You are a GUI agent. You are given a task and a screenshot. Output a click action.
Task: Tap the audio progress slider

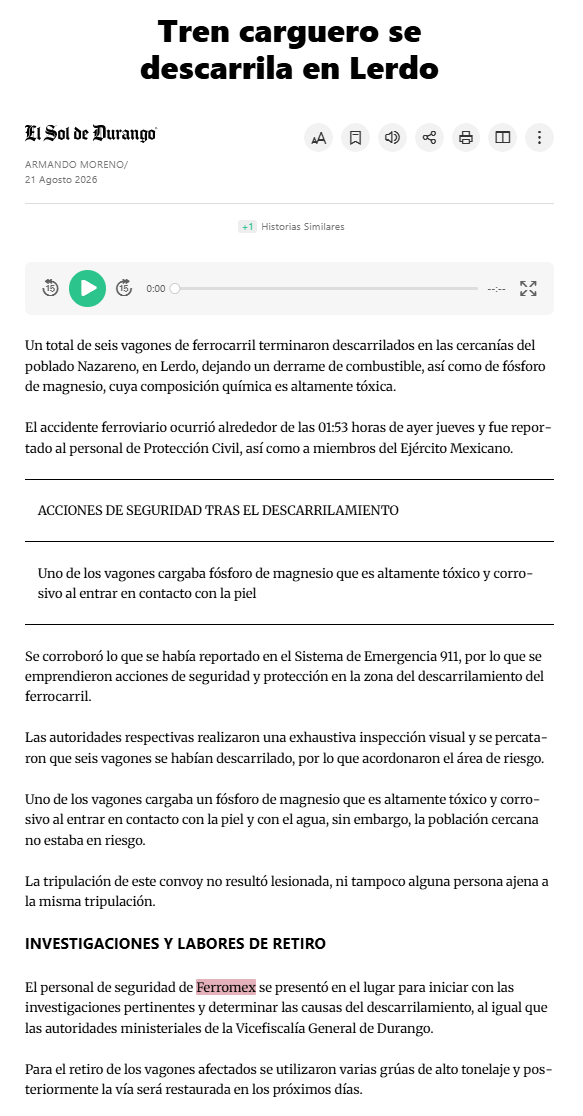[x=326, y=288]
